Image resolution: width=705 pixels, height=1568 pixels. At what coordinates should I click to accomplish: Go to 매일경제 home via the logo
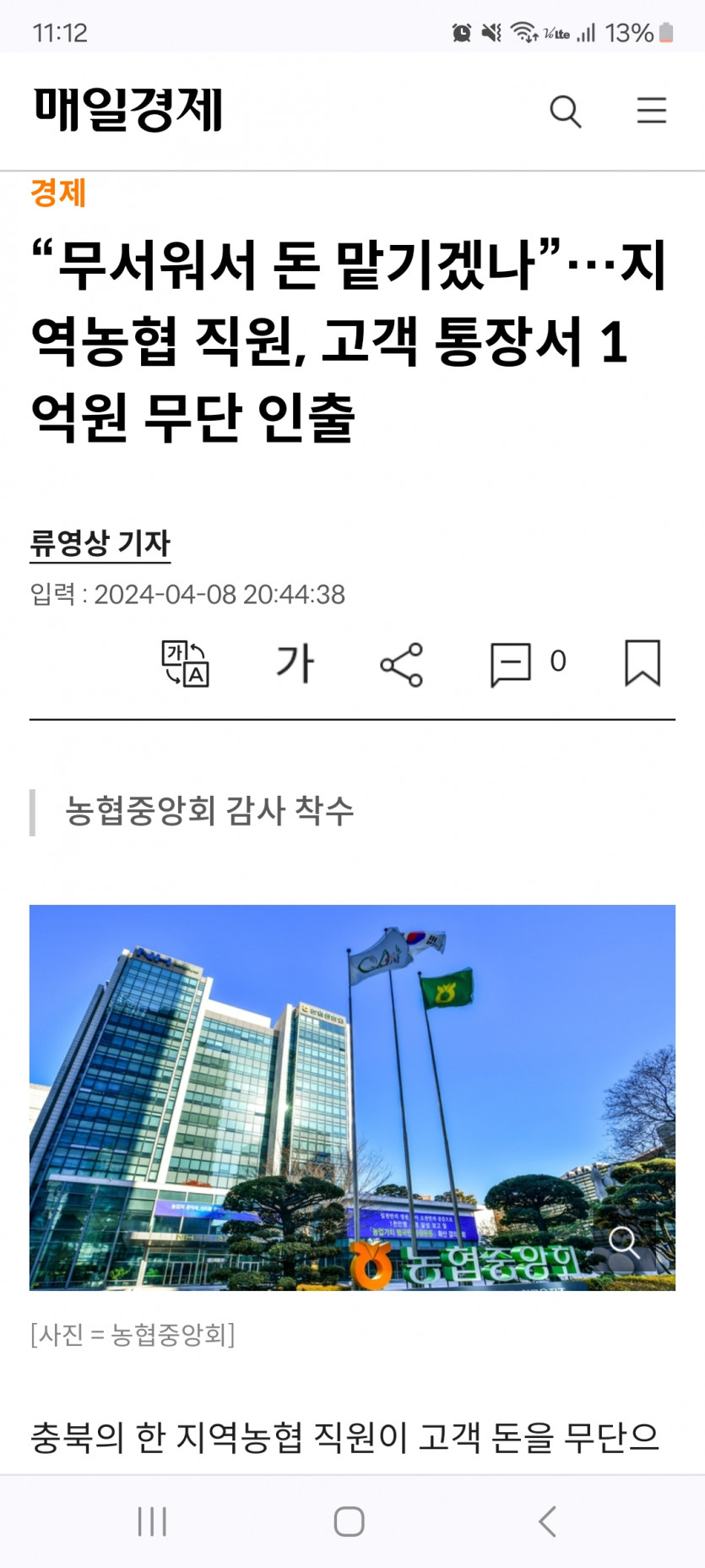128,110
